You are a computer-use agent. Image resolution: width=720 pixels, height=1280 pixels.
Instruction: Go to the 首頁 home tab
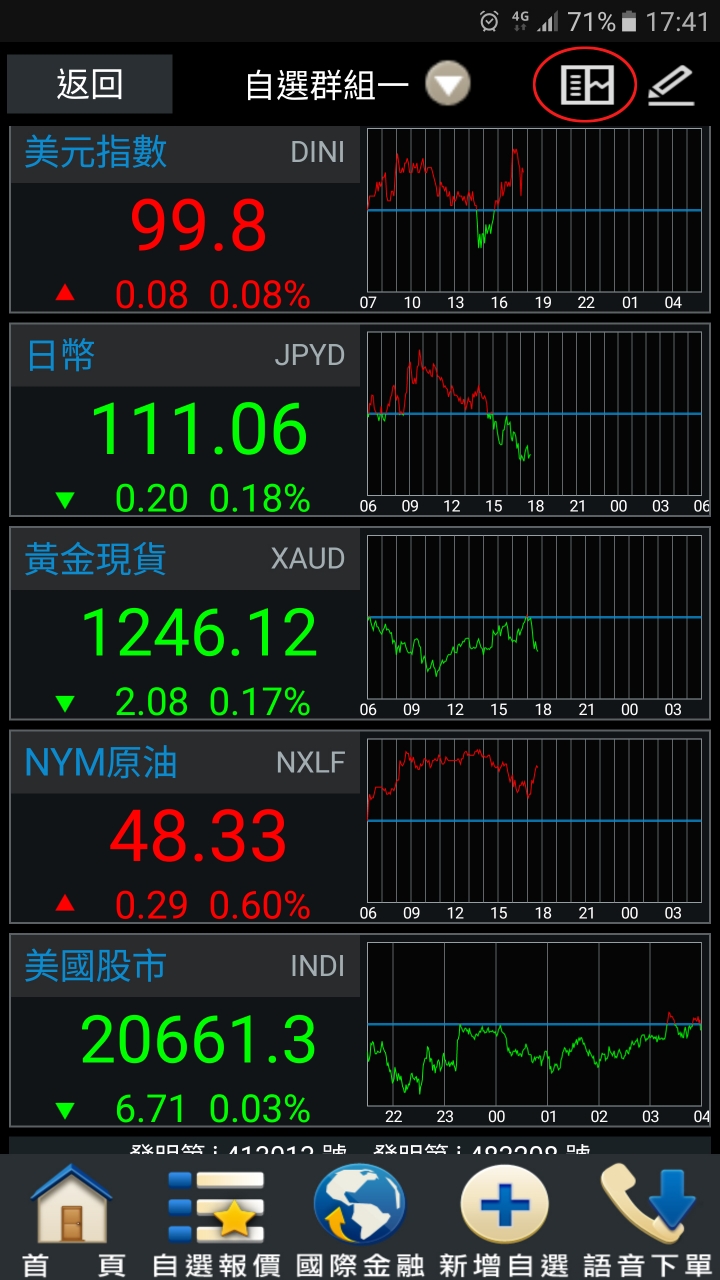pyautogui.click(x=71, y=1220)
